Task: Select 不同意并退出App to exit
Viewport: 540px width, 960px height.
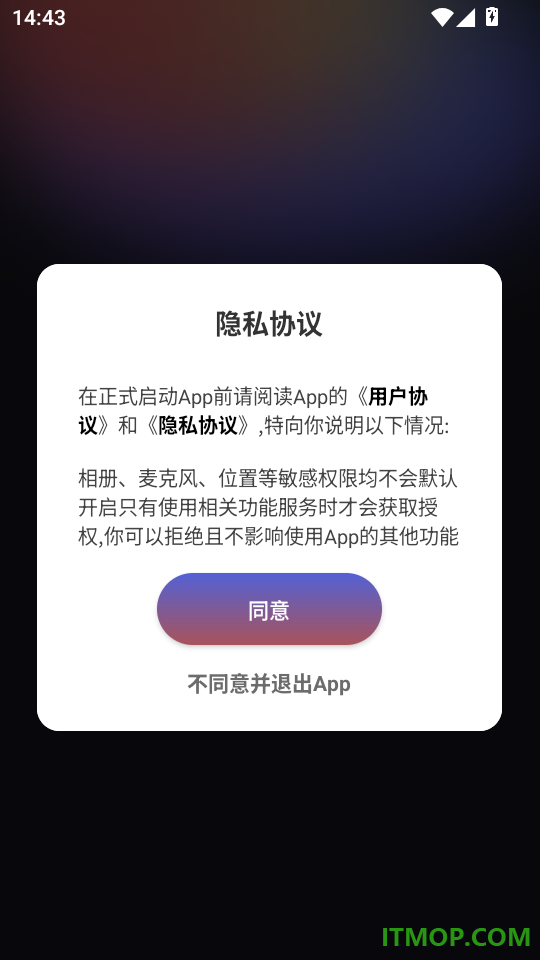Action: tap(269, 684)
